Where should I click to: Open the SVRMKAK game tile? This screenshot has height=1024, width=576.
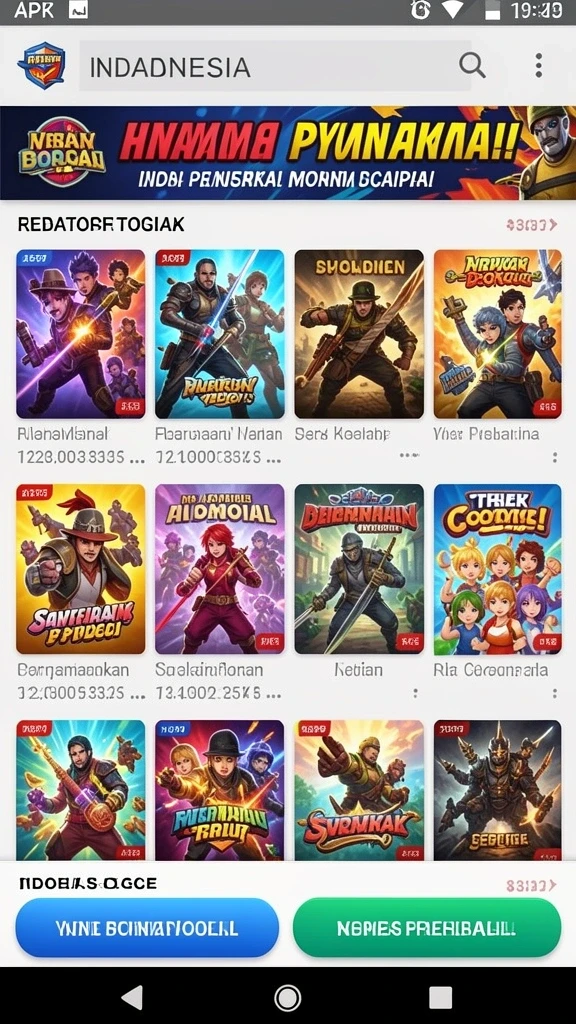(x=359, y=790)
